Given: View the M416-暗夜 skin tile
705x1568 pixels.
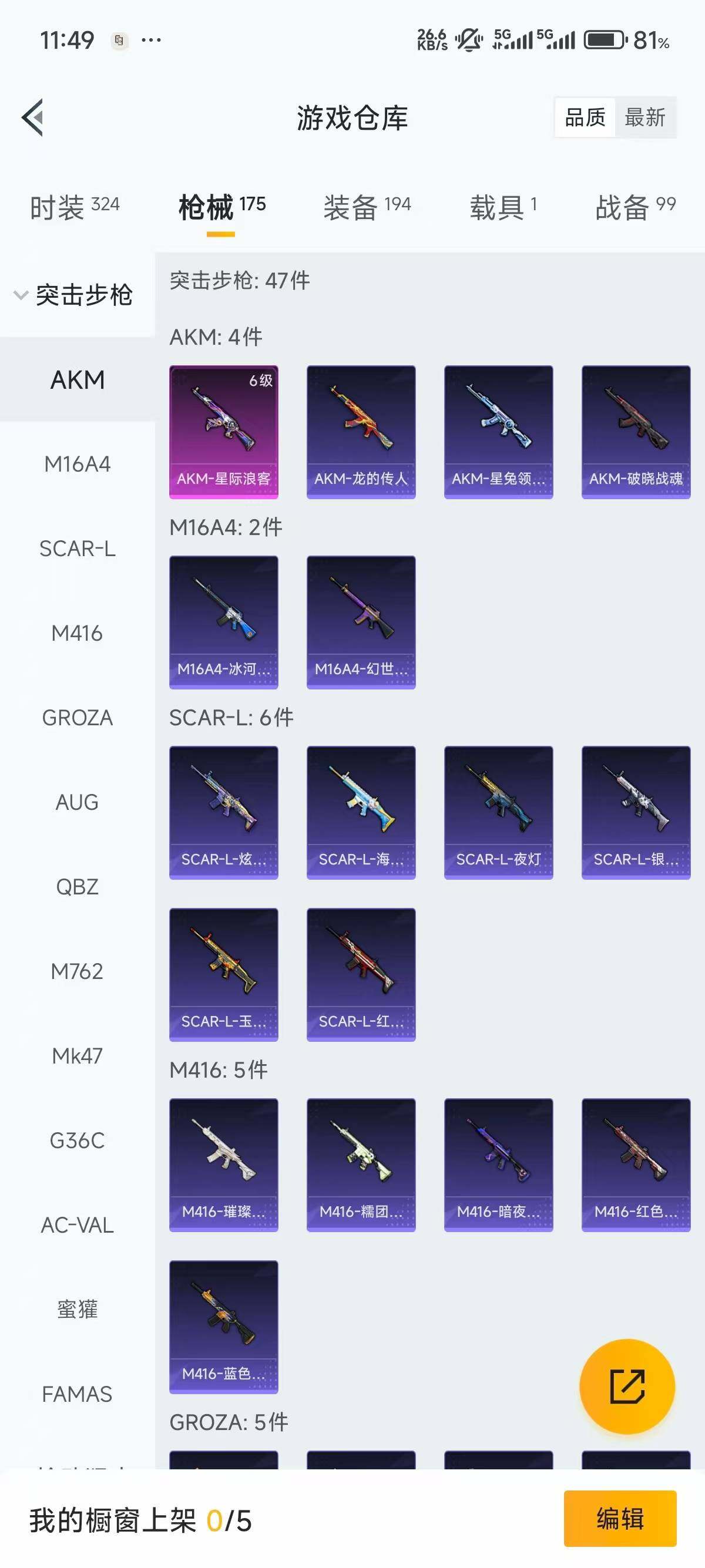Looking at the screenshot, I should pos(498,1165).
